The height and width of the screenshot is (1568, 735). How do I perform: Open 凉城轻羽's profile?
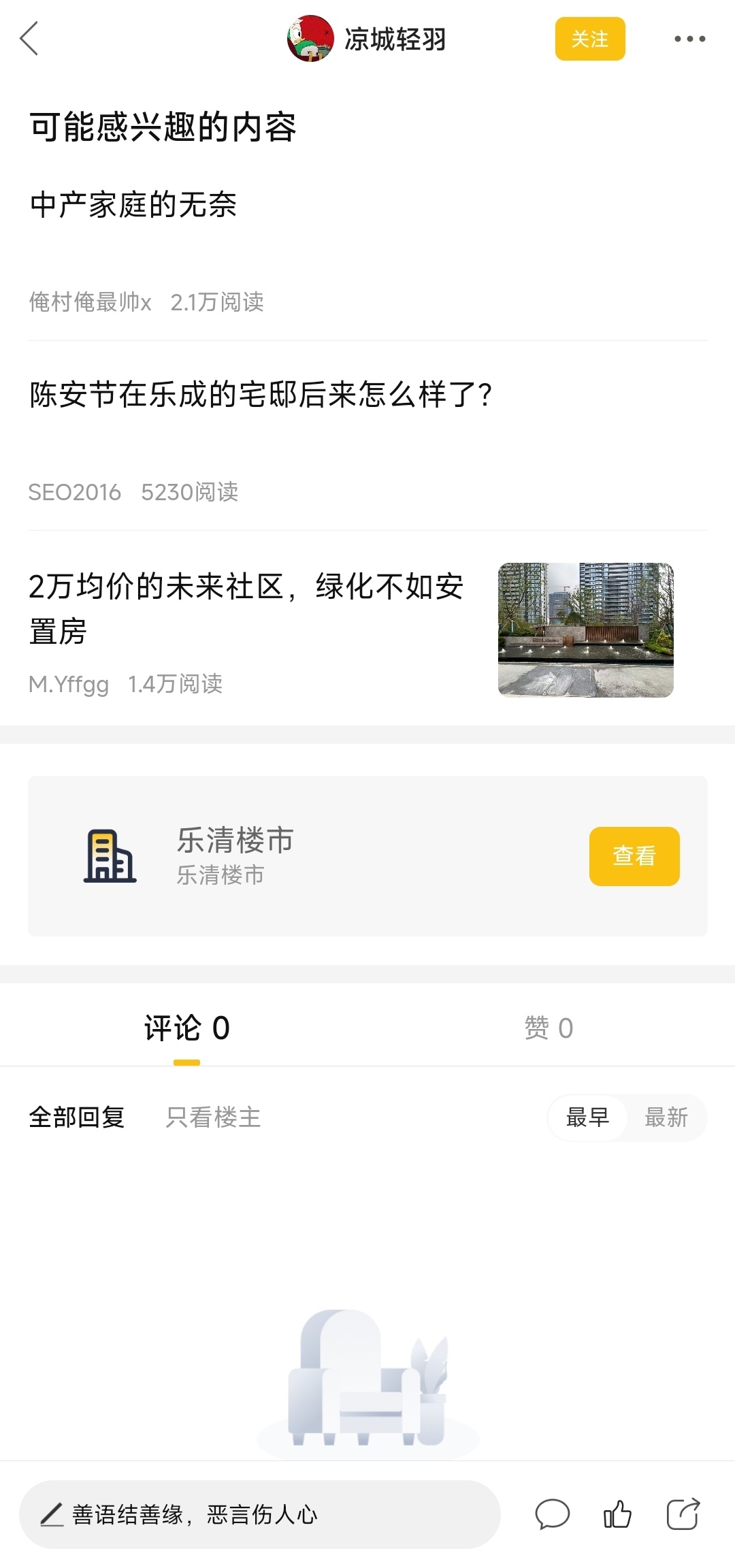click(x=366, y=39)
